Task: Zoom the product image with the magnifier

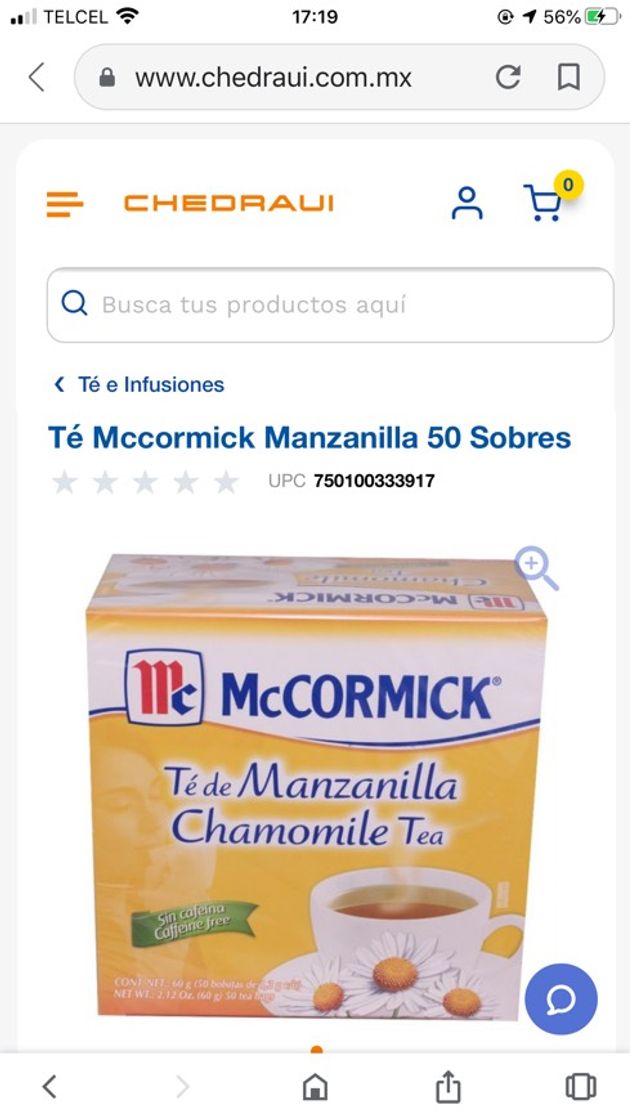Action: 537,568
